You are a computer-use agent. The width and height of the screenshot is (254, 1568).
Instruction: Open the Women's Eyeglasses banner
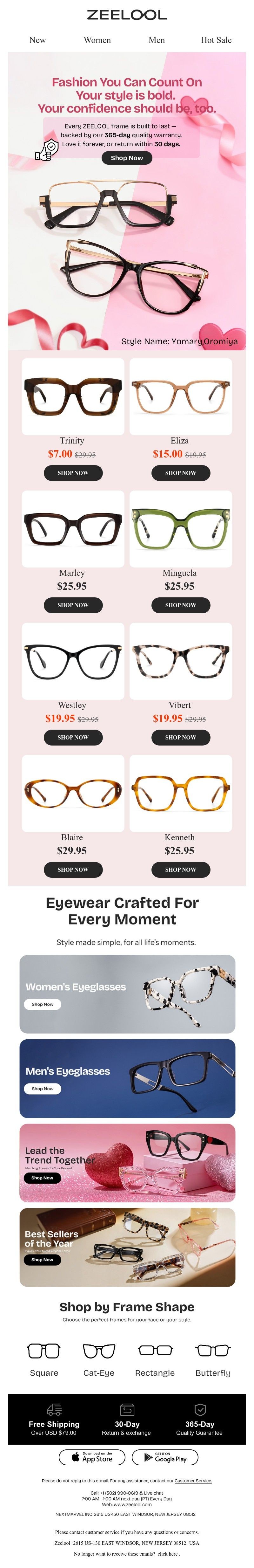click(127, 994)
